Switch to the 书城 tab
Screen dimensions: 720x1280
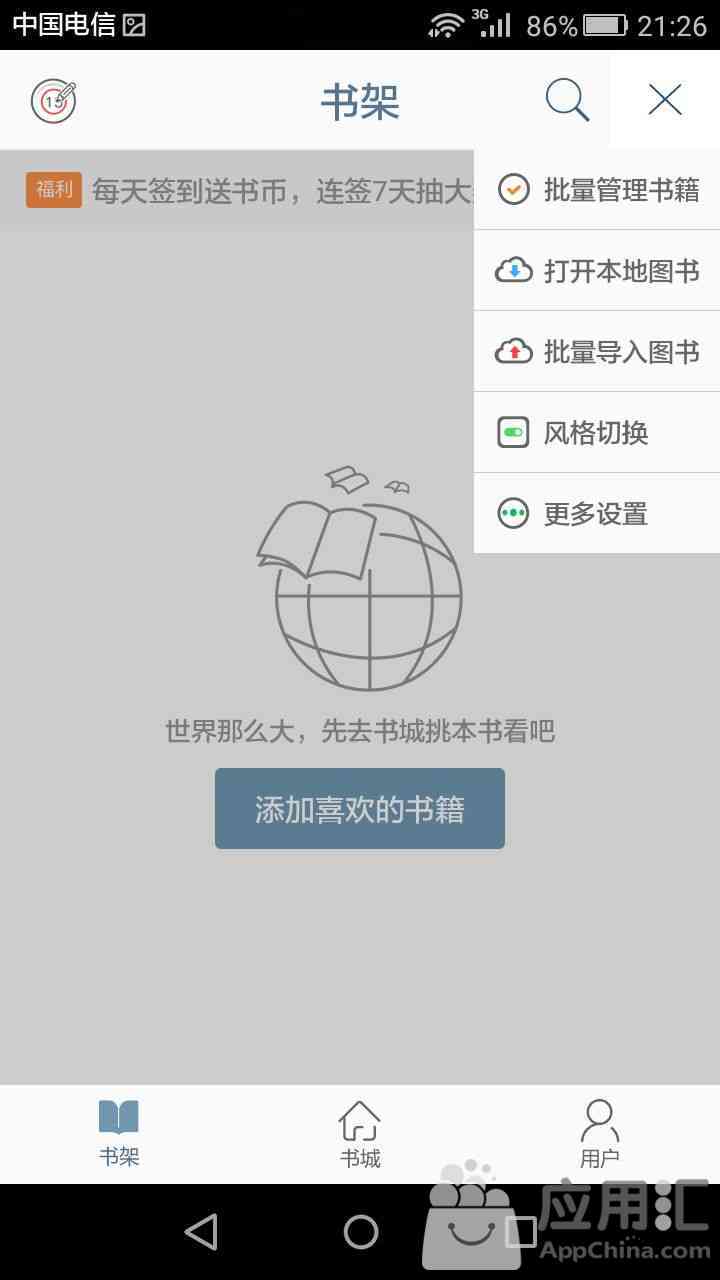point(360,1134)
